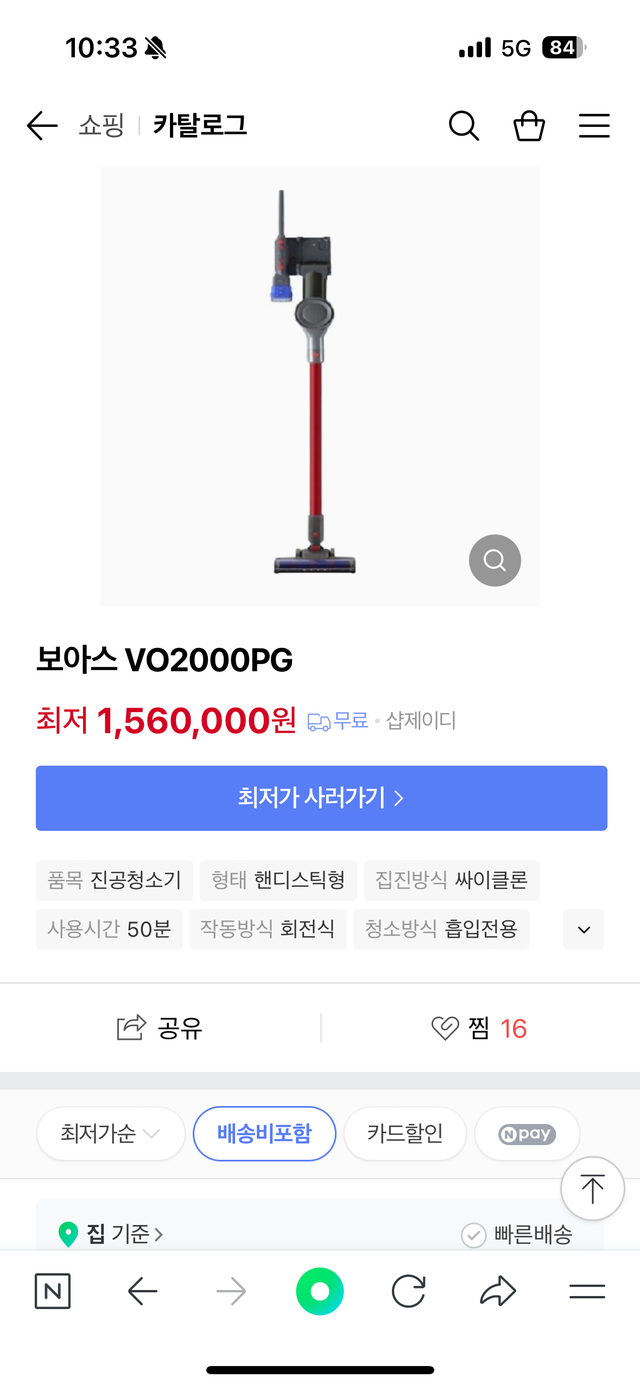Reload the page
Viewport: 640px width, 1387px height.
pos(408,1292)
